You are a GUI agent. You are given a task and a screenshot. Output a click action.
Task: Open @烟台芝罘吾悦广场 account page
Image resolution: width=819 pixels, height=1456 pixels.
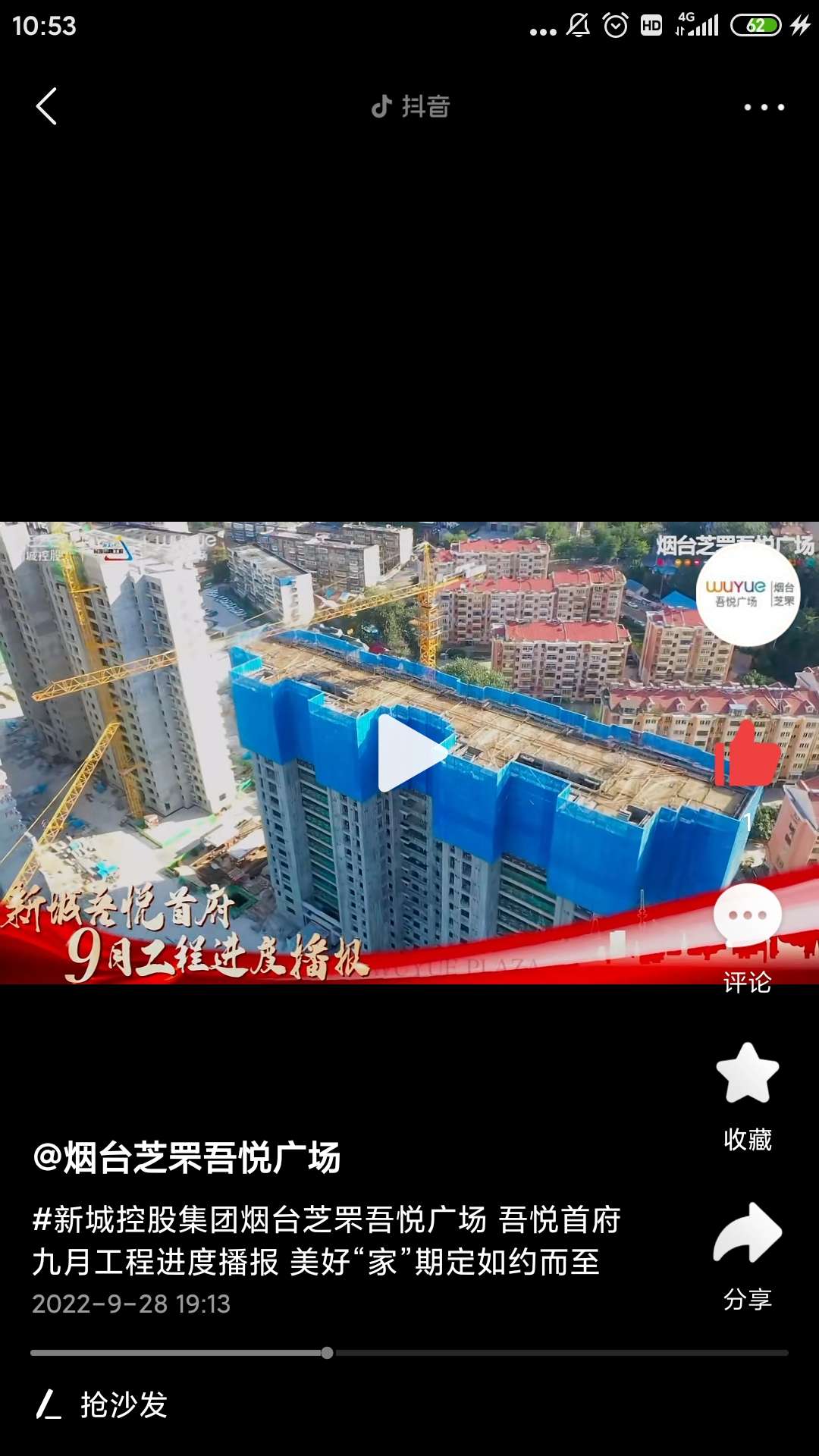coord(187,1158)
